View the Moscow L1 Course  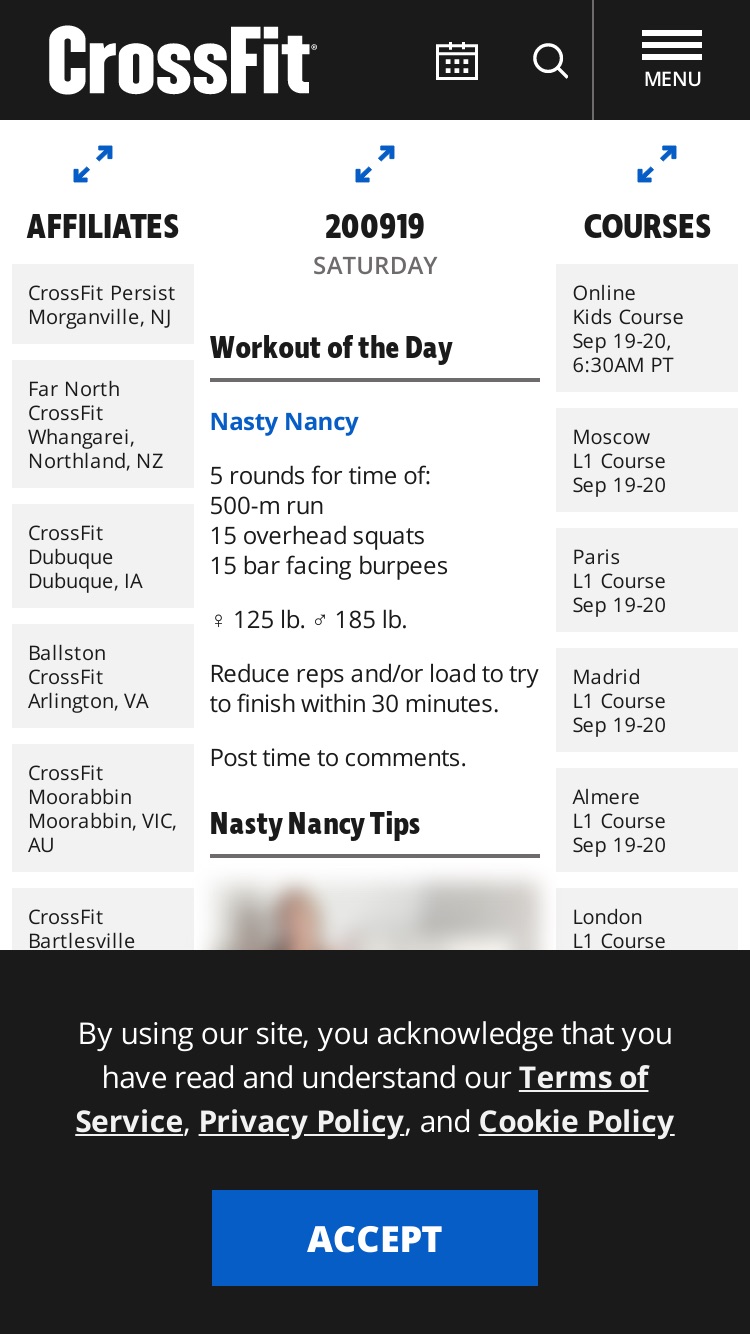(x=647, y=460)
